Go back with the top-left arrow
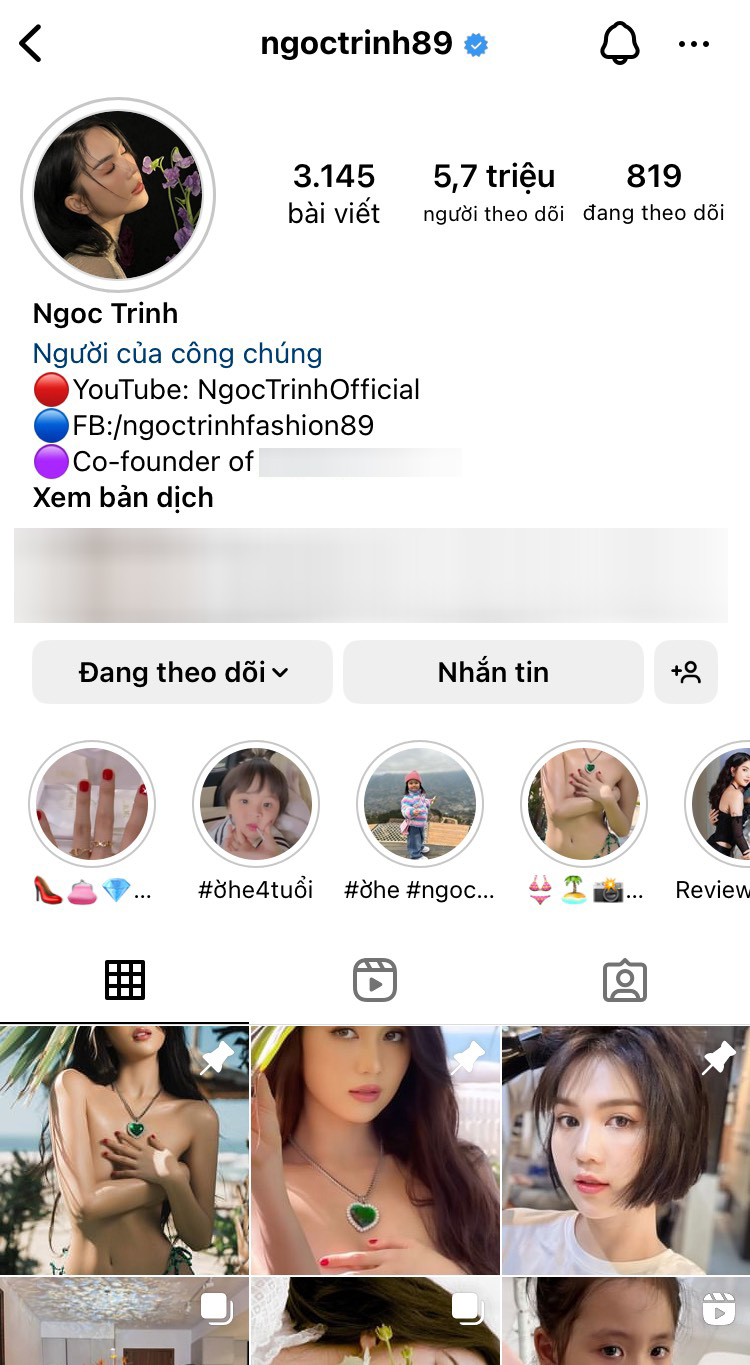This screenshot has width=750, height=1365. point(31,44)
